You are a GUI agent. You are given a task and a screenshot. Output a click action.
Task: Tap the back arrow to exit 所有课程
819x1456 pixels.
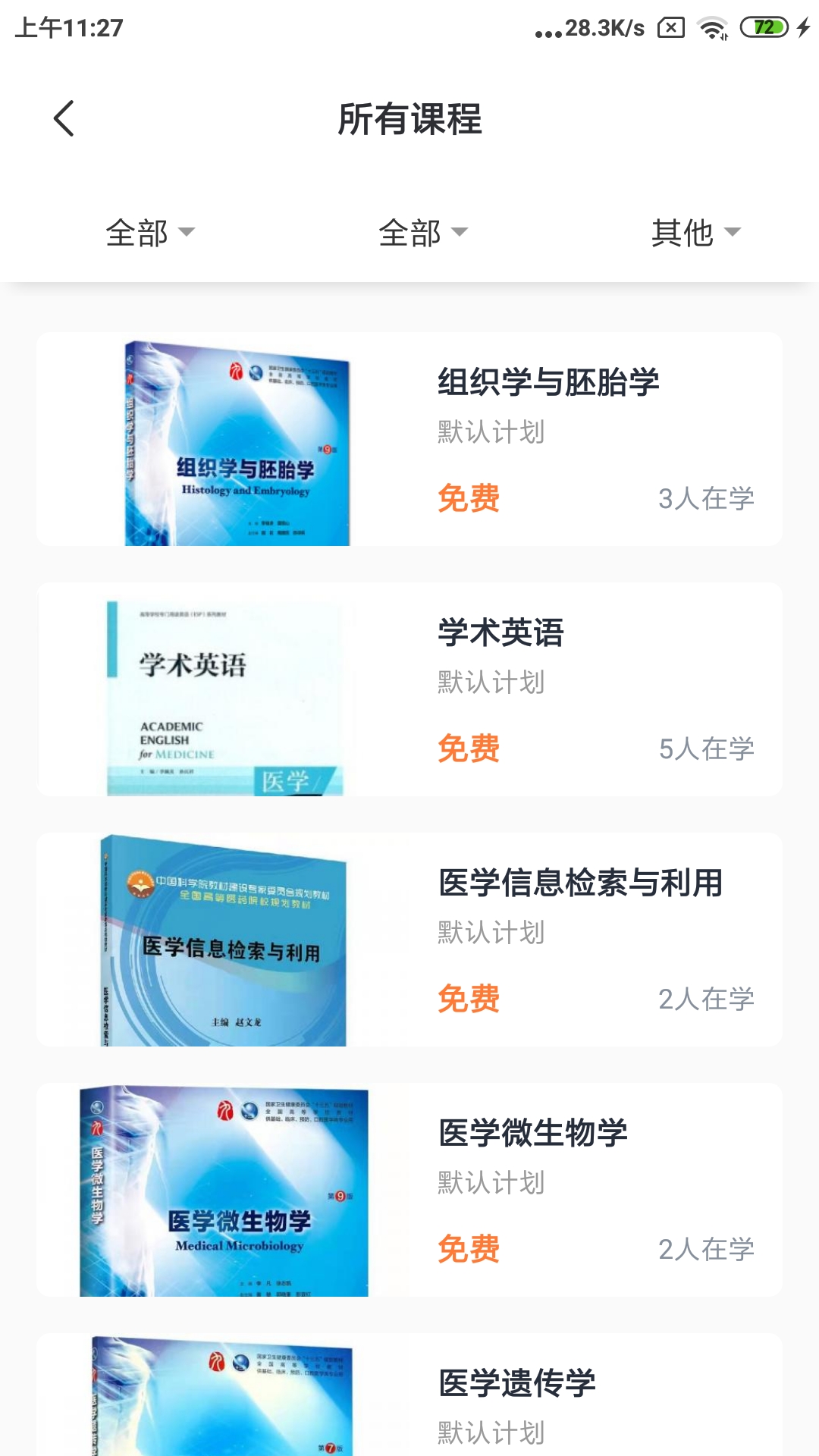(64, 119)
